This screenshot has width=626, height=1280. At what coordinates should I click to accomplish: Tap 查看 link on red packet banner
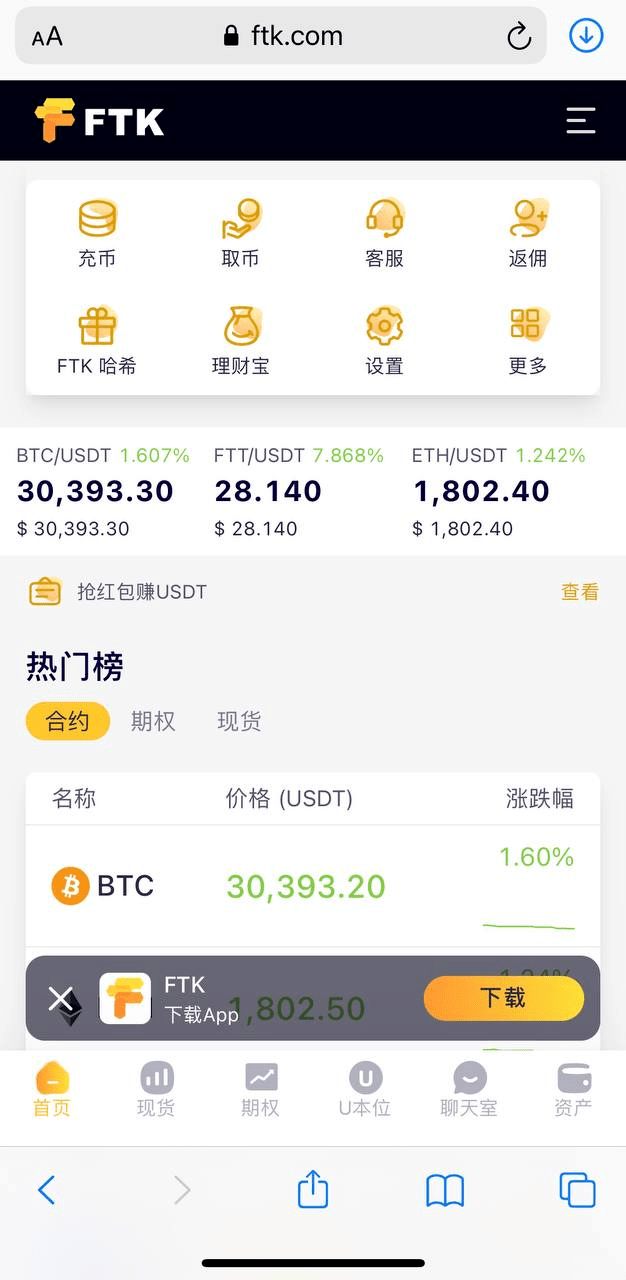coord(580,592)
